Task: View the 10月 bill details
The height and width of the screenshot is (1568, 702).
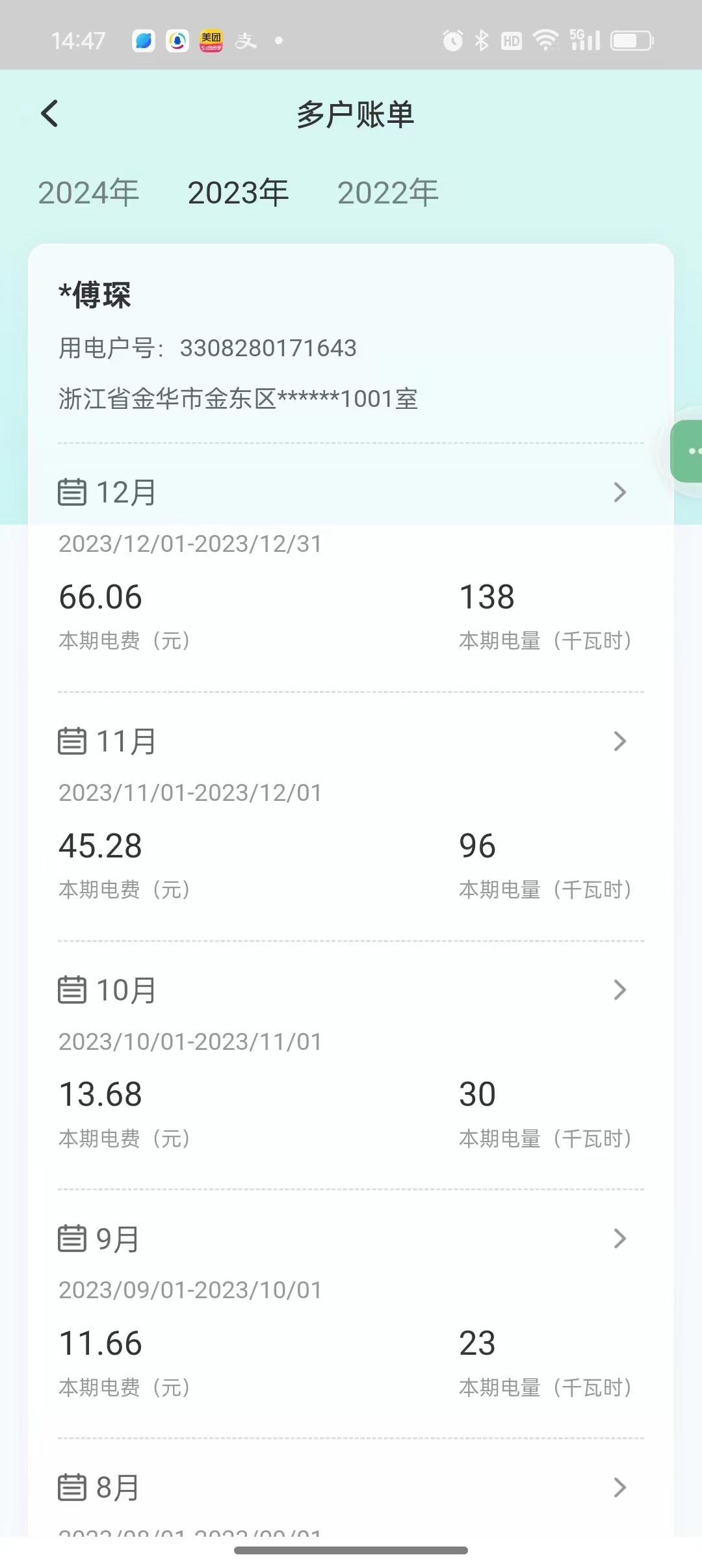Action: (619, 990)
